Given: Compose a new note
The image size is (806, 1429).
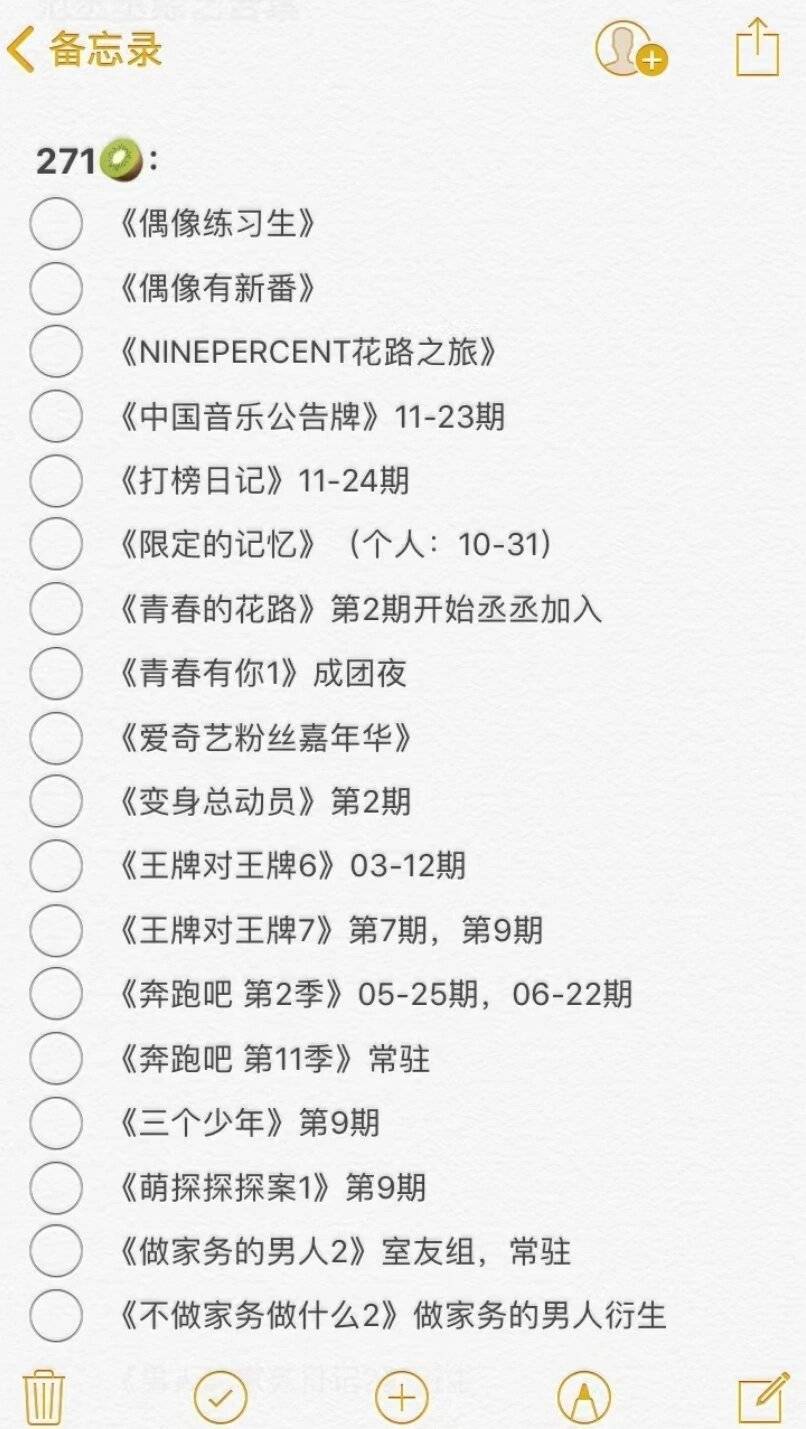Looking at the screenshot, I should tap(763, 1397).
